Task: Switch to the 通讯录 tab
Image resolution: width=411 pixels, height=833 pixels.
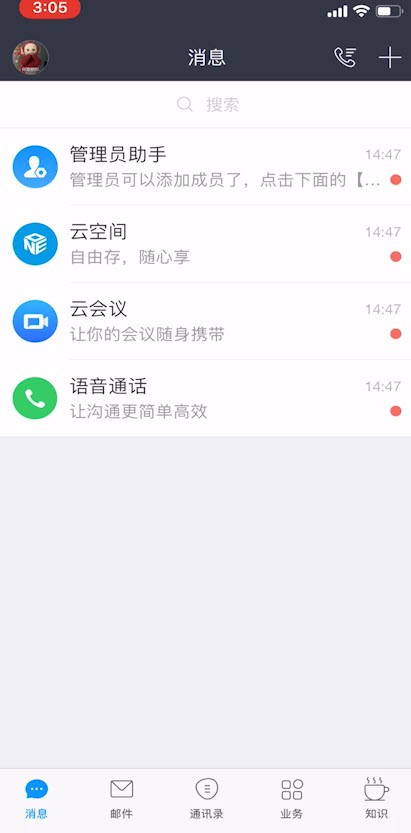Action: pos(207,798)
